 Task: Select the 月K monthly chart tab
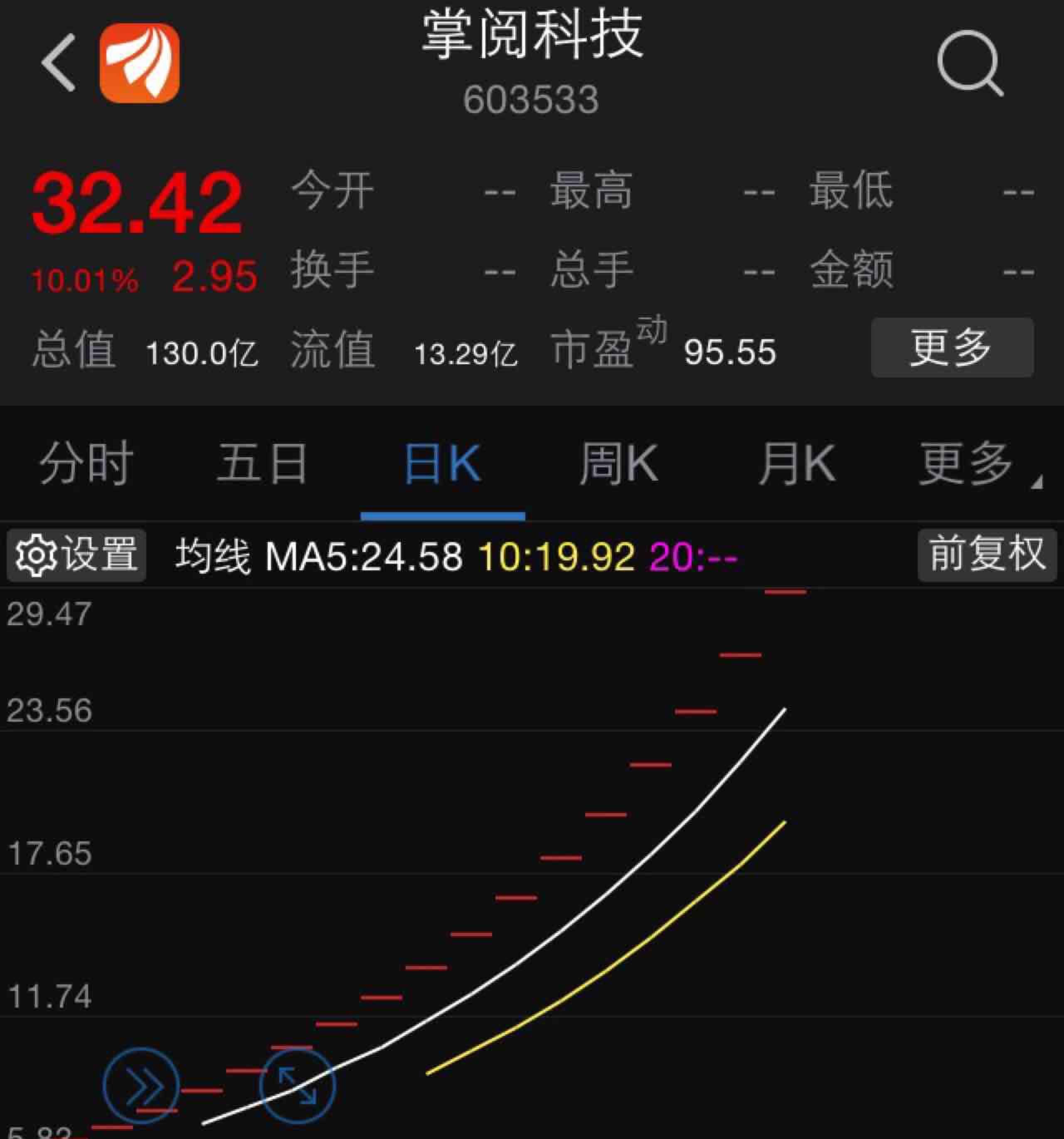[x=799, y=464]
